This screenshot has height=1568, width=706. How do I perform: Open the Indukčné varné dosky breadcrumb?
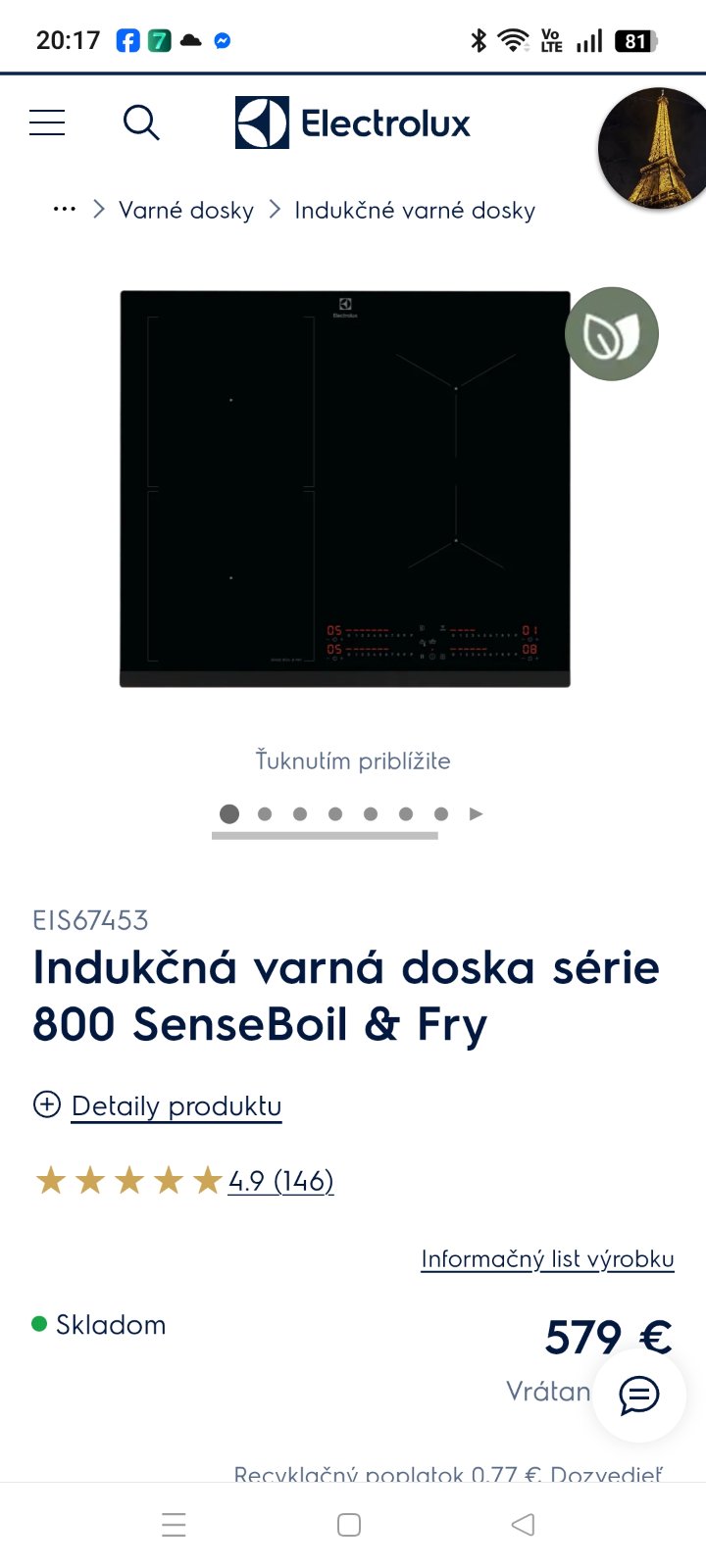point(415,211)
